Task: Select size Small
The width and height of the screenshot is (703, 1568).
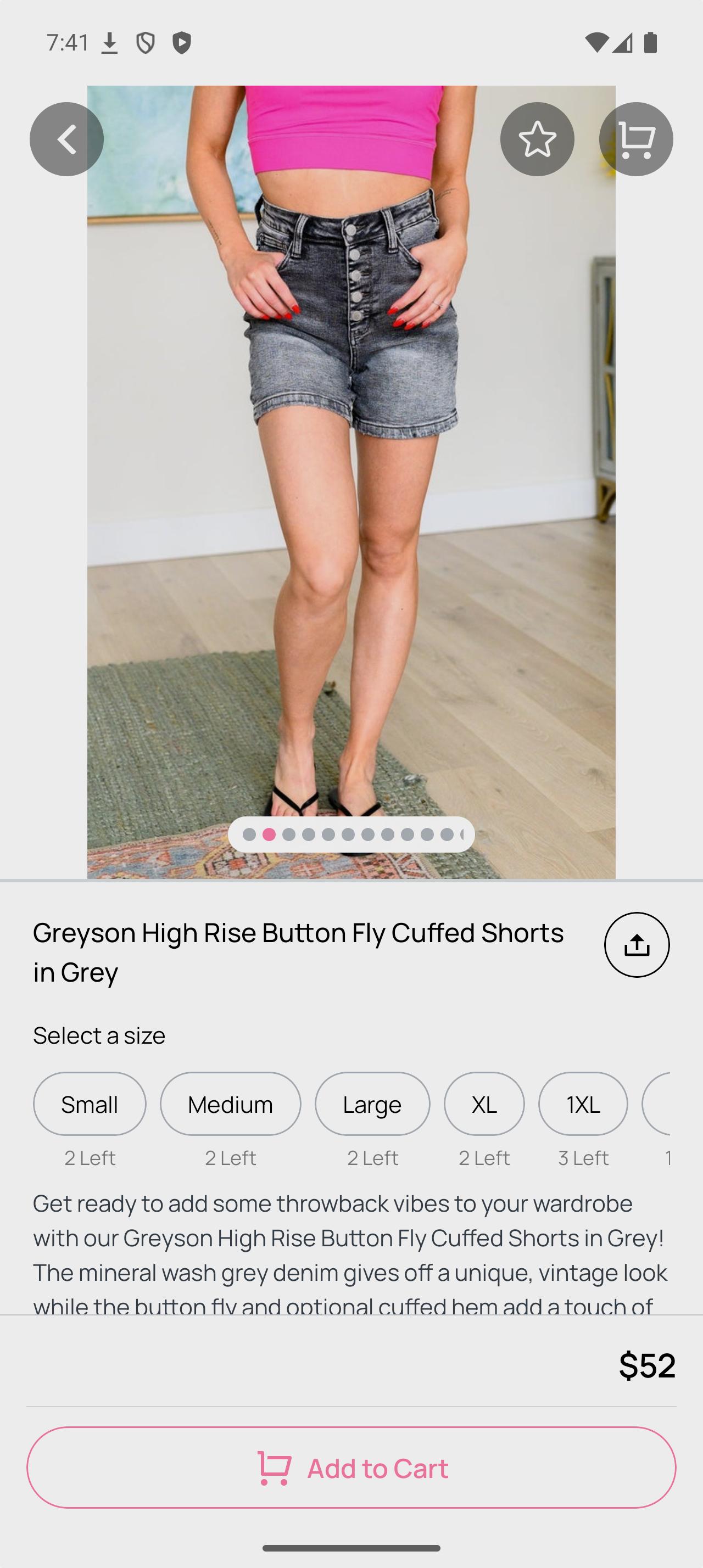Action: pos(90,1104)
